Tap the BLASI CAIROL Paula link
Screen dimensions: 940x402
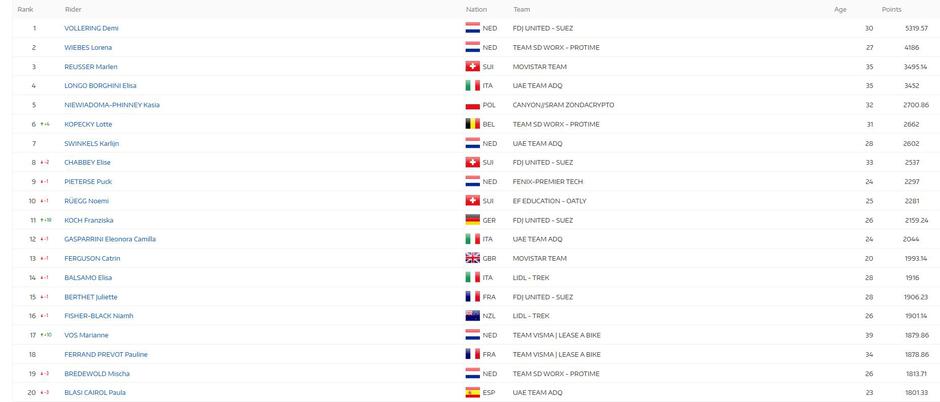(x=95, y=393)
